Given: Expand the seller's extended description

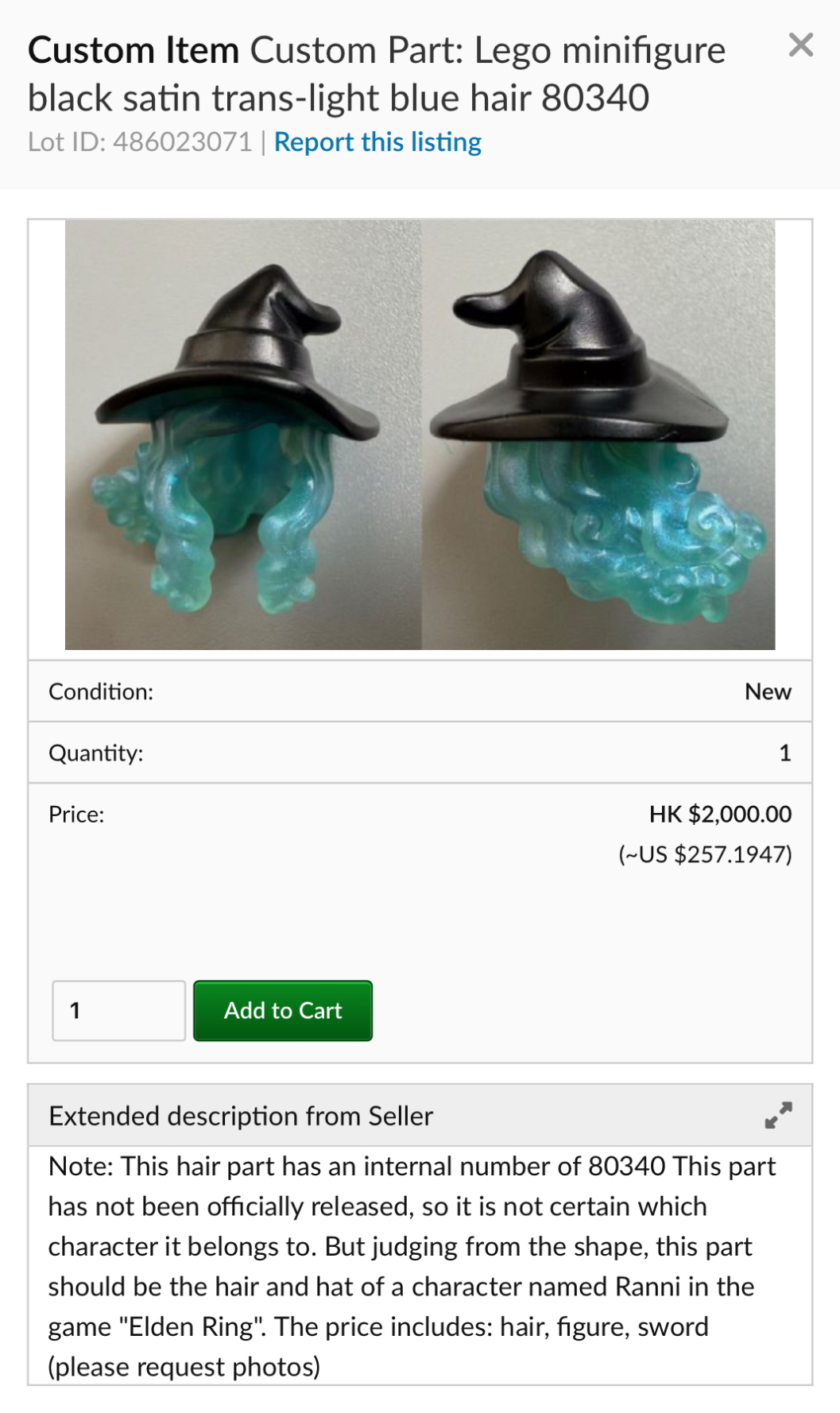Looking at the screenshot, I should tap(778, 1115).
